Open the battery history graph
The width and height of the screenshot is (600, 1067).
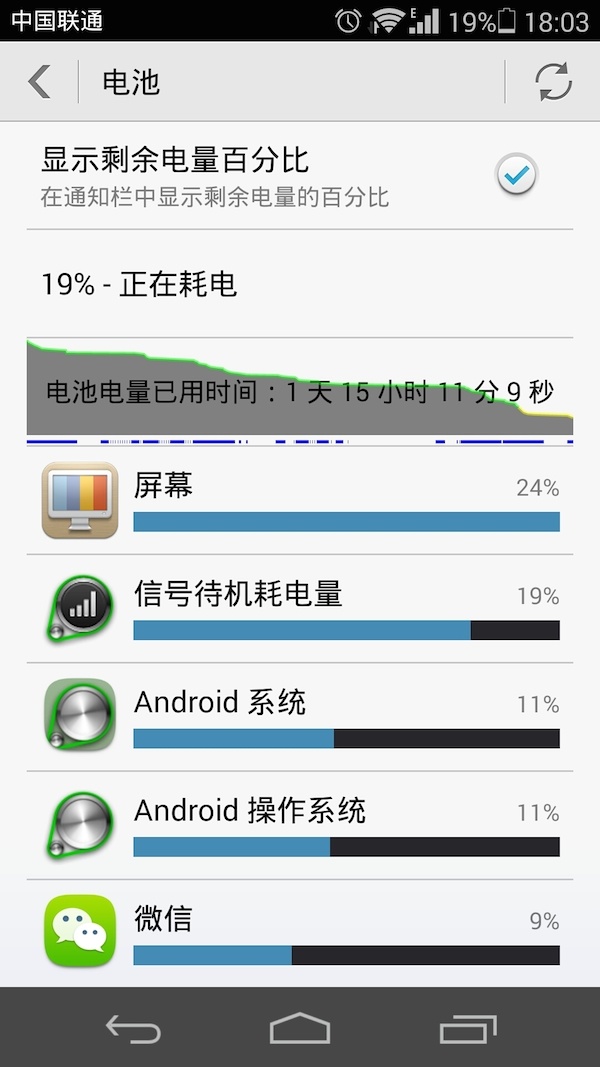pos(299,392)
